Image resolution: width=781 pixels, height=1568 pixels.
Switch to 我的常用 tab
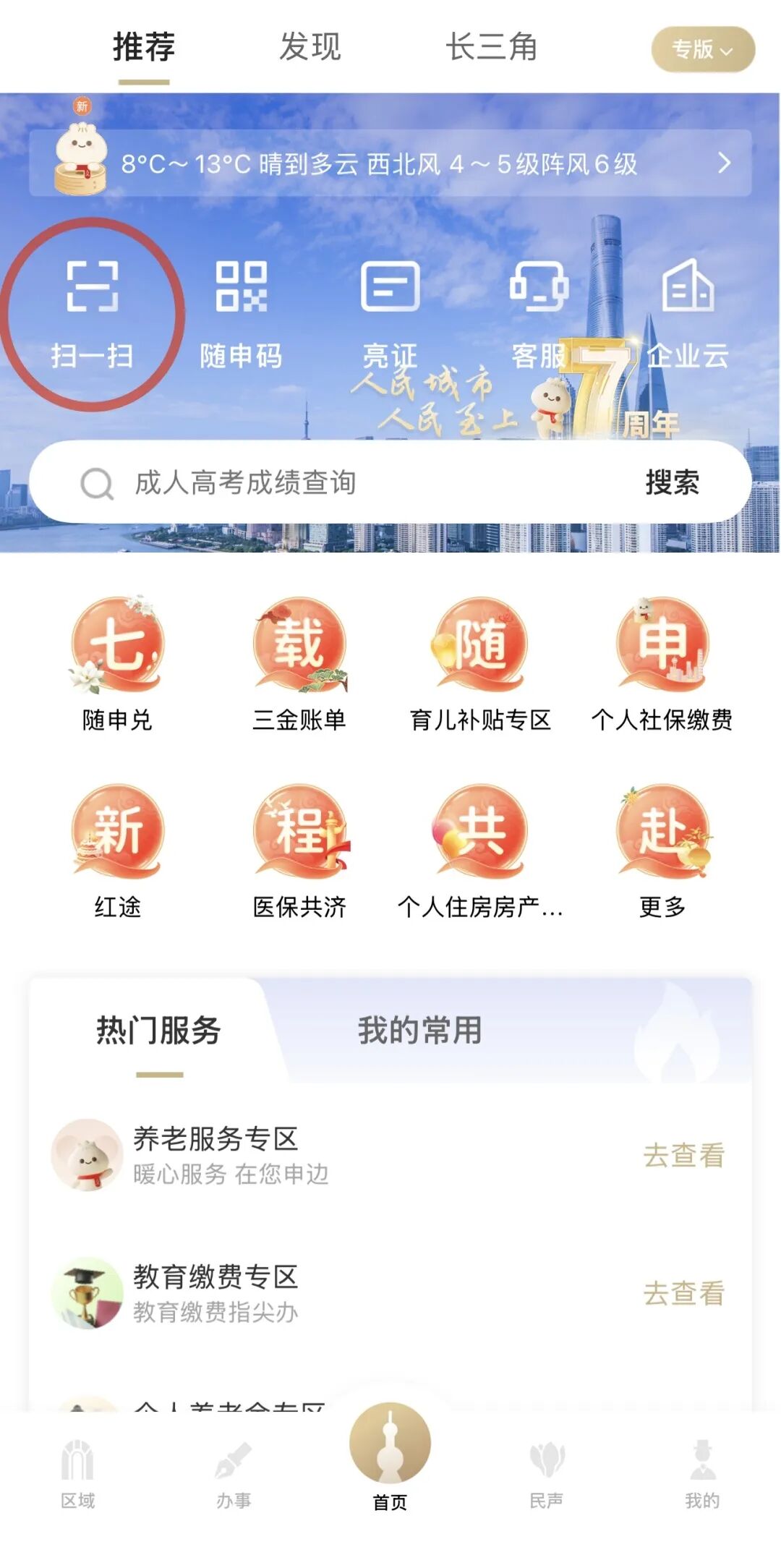pyautogui.click(x=419, y=1030)
